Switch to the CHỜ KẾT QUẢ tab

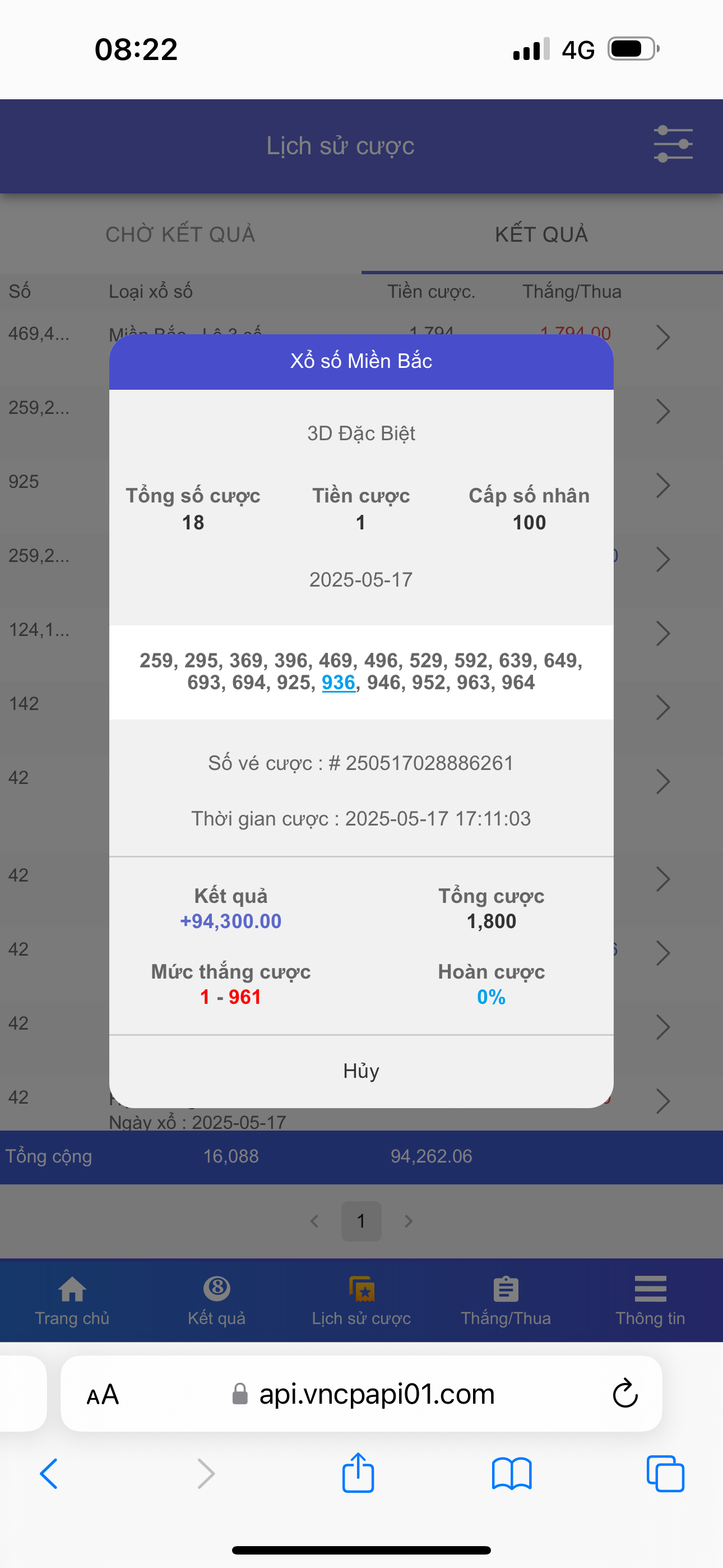[180, 234]
